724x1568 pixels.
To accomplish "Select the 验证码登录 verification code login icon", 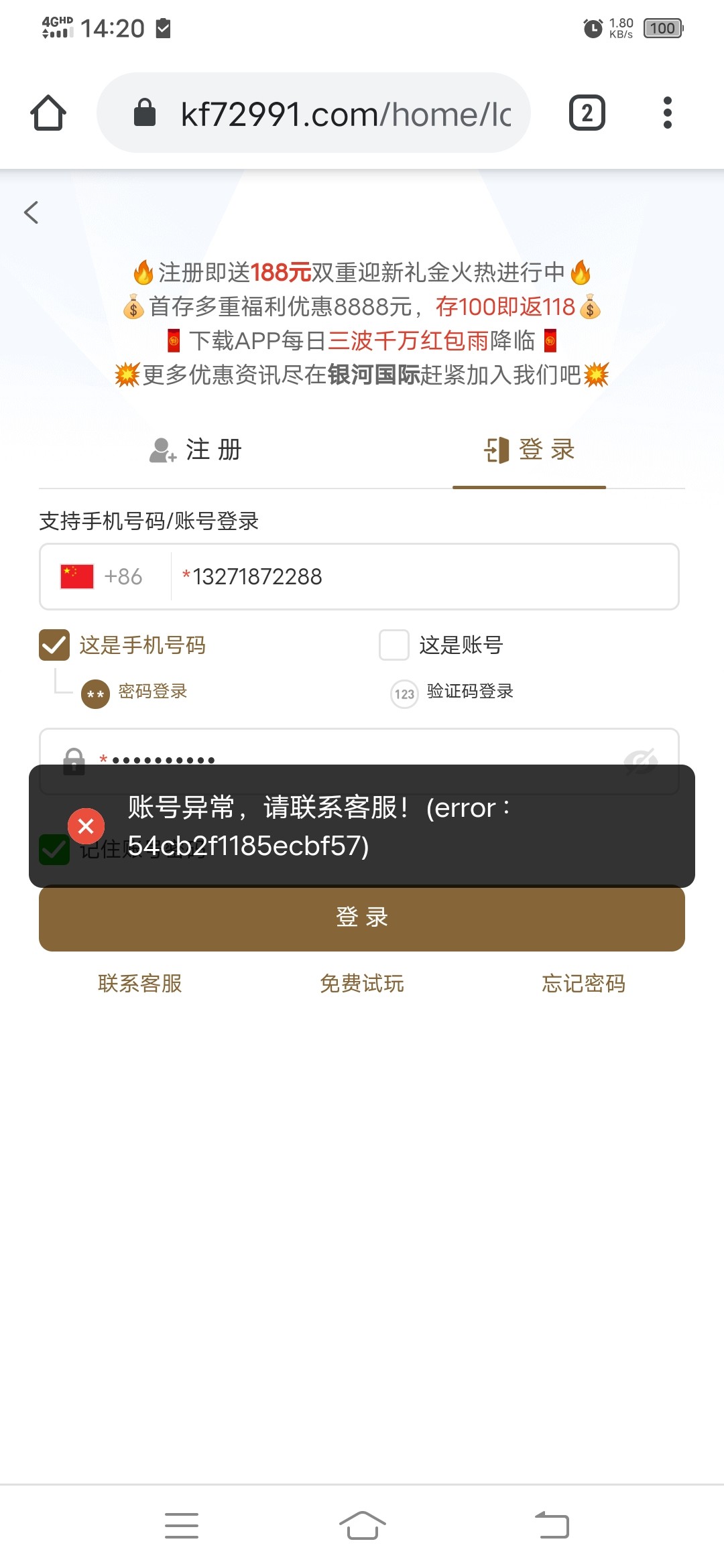I will (403, 694).
